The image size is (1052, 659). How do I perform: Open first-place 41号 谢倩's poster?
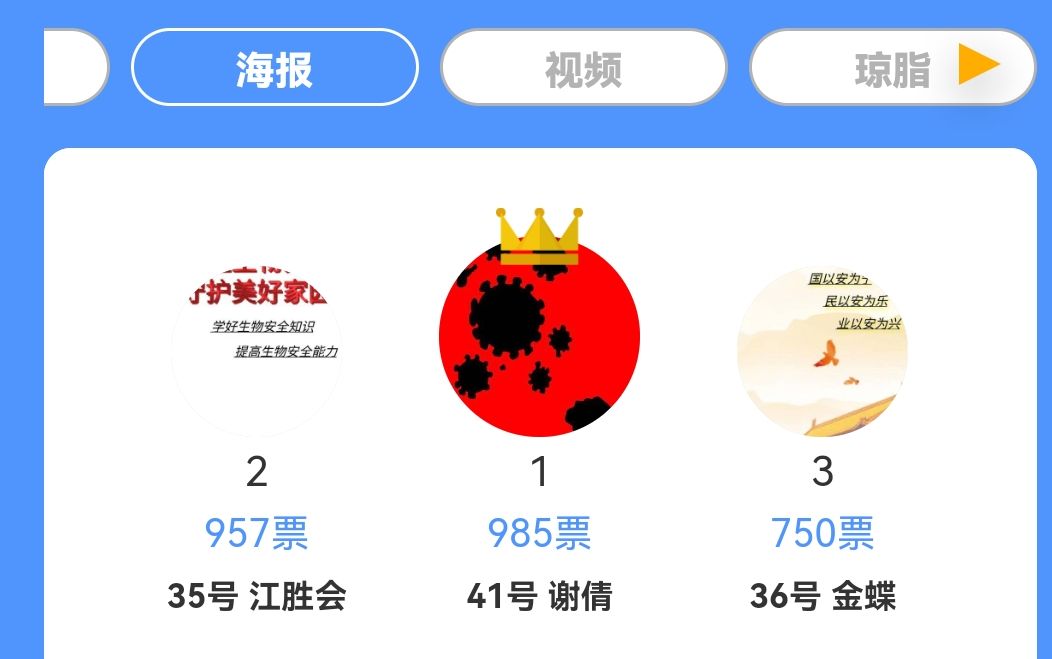(539, 335)
